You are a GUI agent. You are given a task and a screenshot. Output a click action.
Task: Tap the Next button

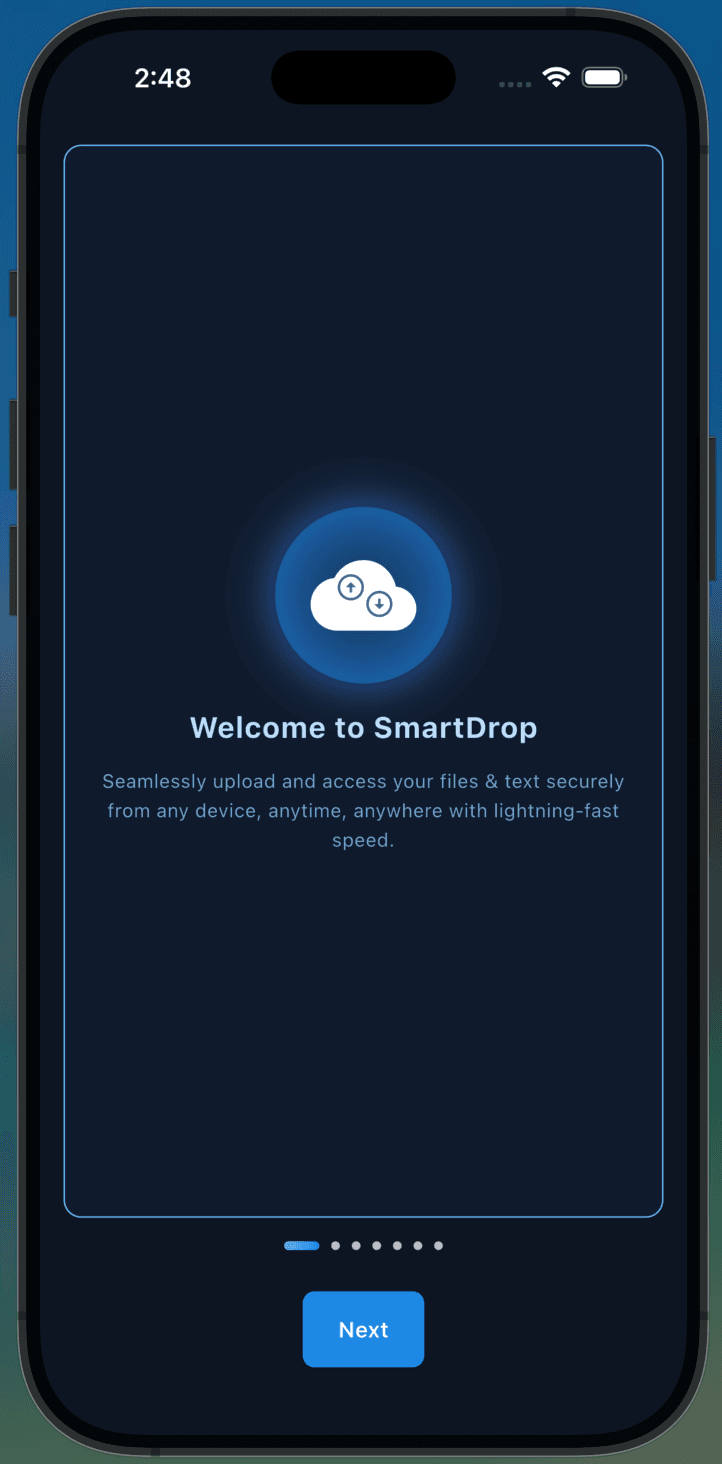pyautogui.click(x=363, y=1329)
